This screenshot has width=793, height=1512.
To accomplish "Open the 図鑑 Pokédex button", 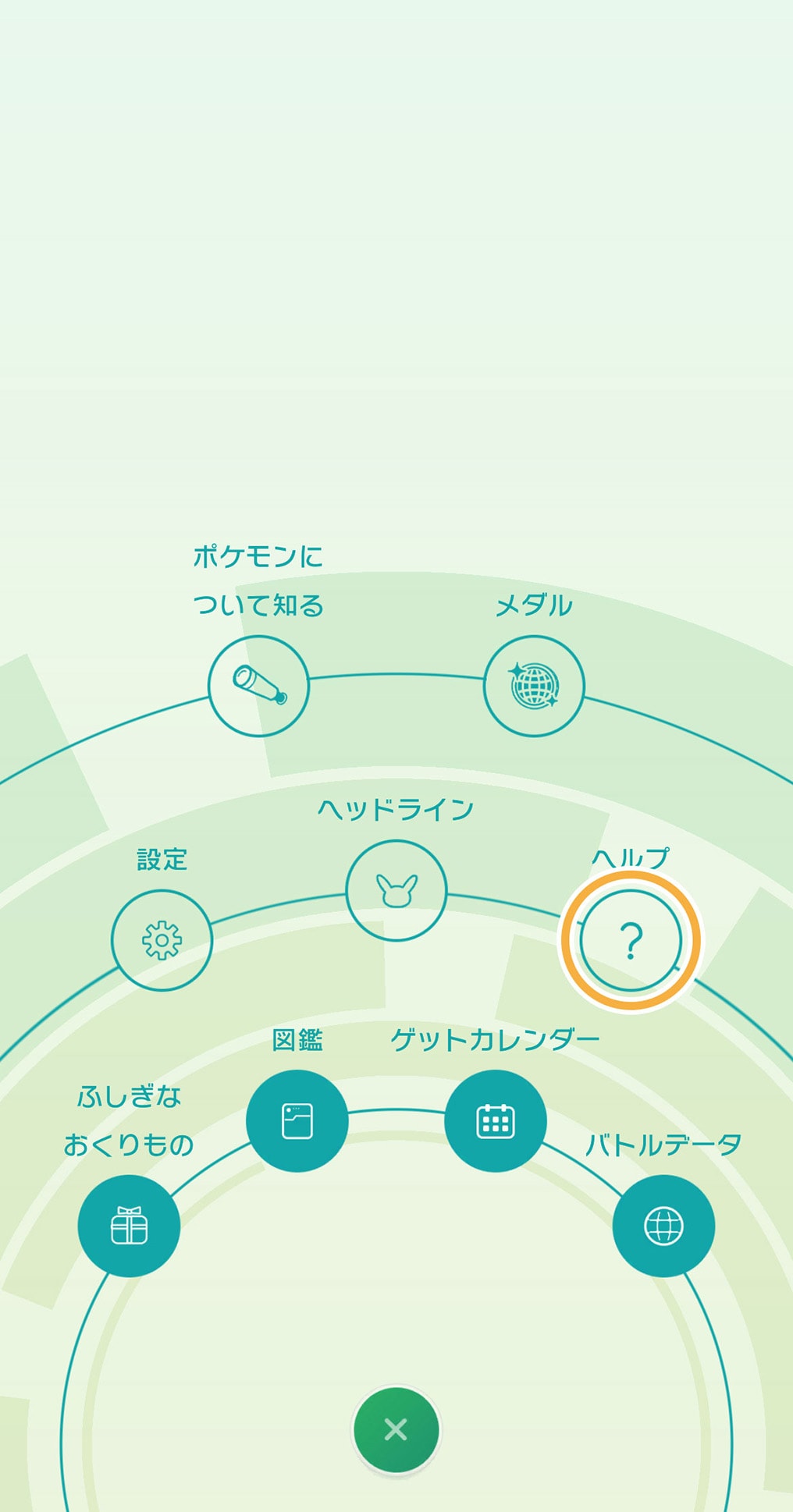I will click(x=297, y=1121).
